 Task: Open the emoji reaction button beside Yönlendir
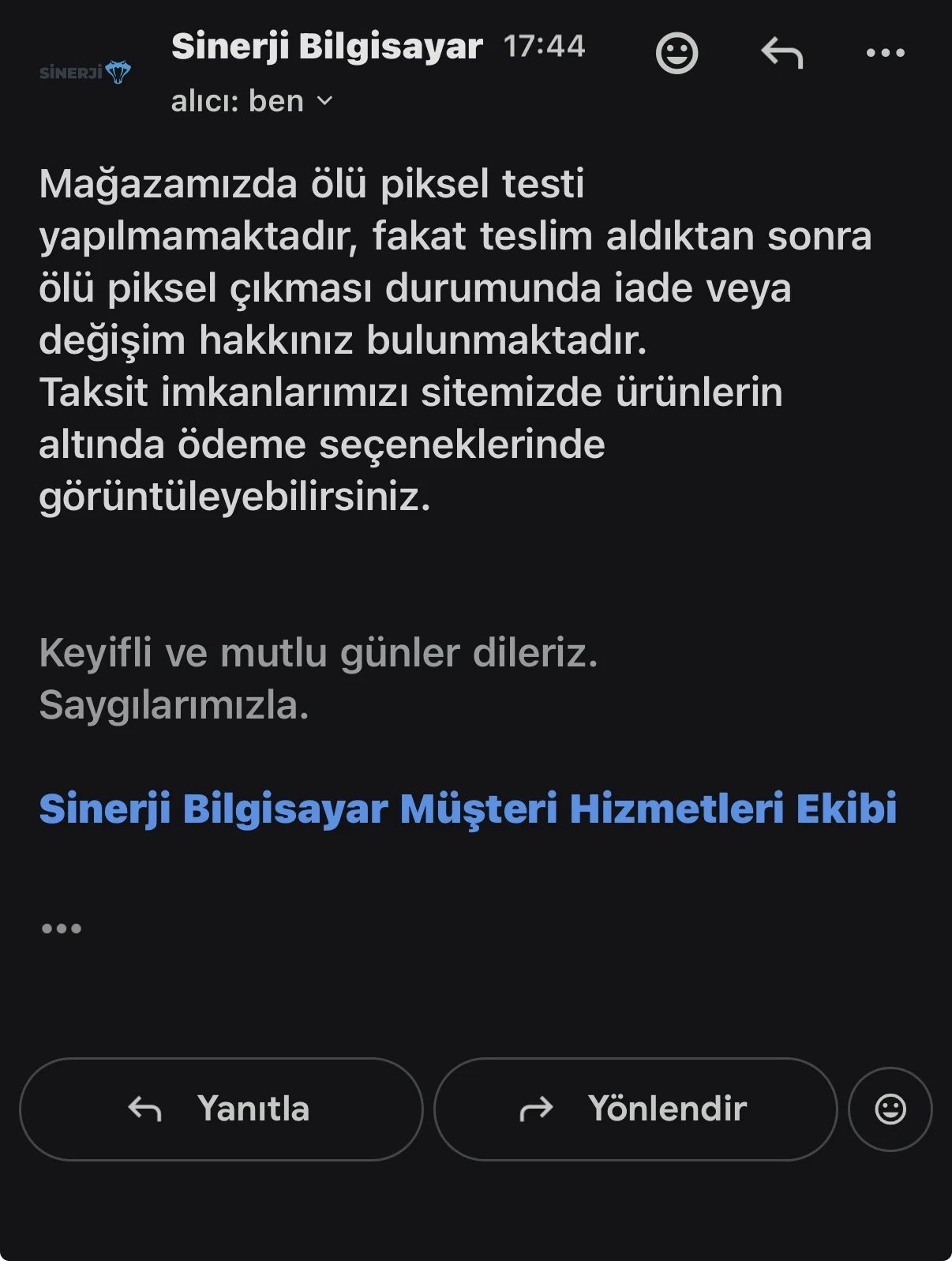pyautogui.click(x=890, y=1109)
